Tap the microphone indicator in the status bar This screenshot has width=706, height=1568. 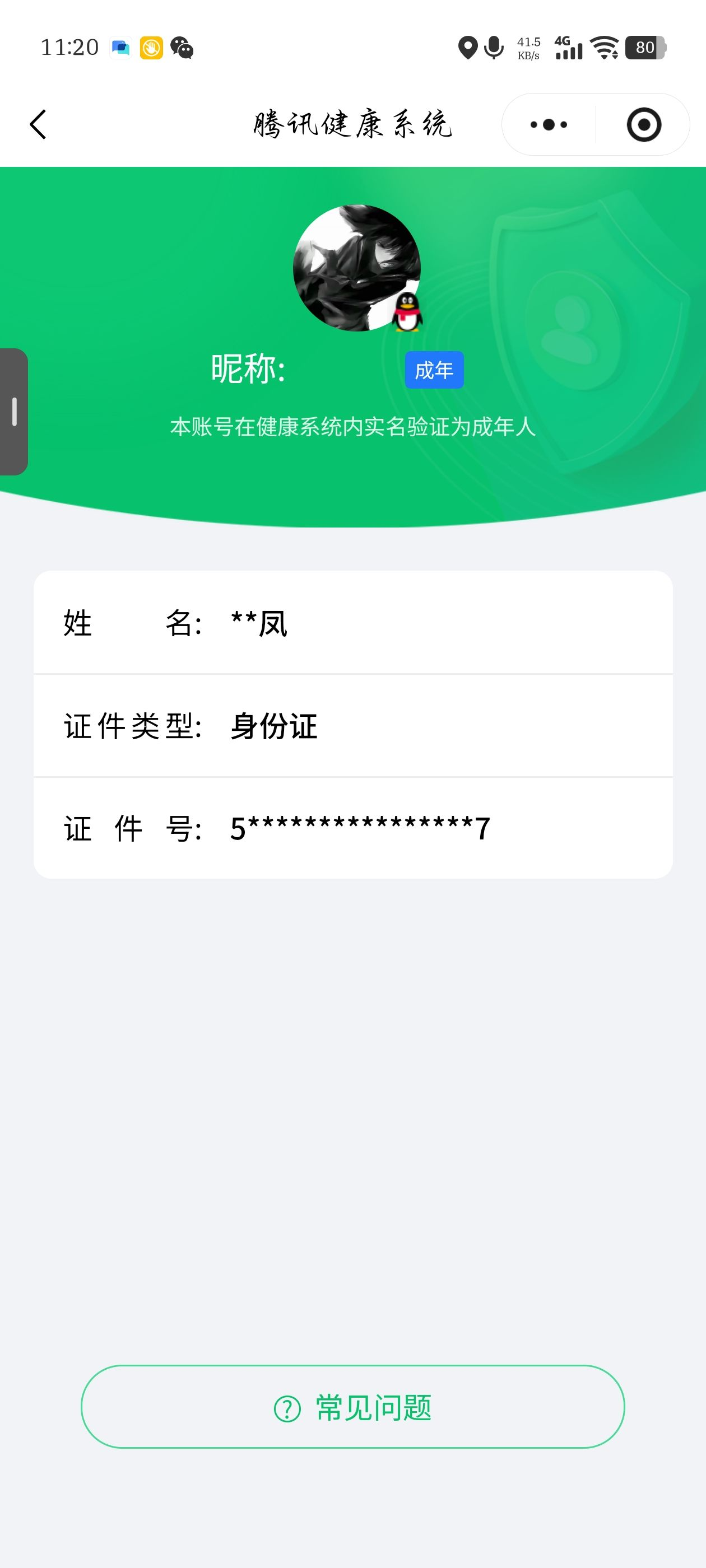click(x=494, y=47)
